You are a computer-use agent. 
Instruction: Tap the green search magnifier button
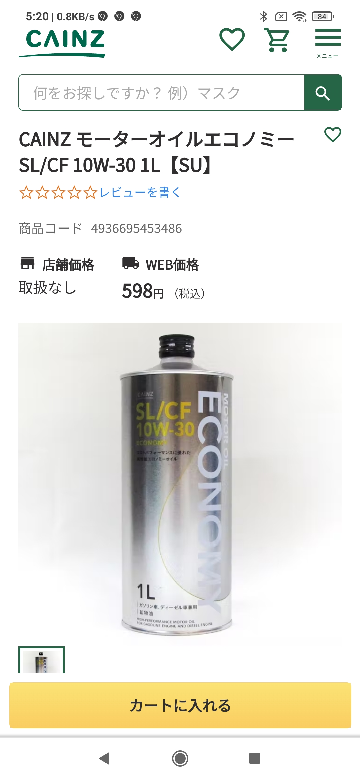click(323, 93)
